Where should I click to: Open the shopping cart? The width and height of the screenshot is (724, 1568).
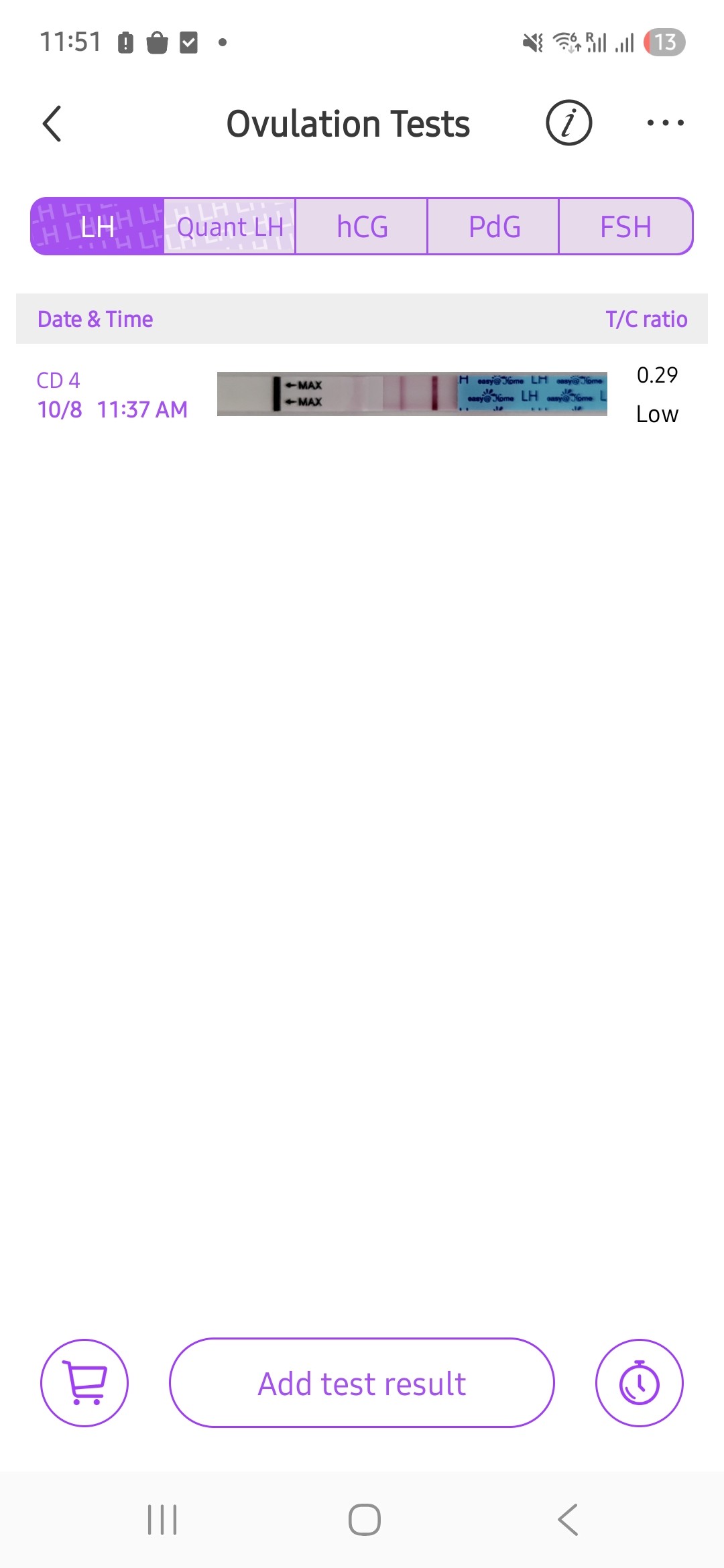(x=84, y=1384)
